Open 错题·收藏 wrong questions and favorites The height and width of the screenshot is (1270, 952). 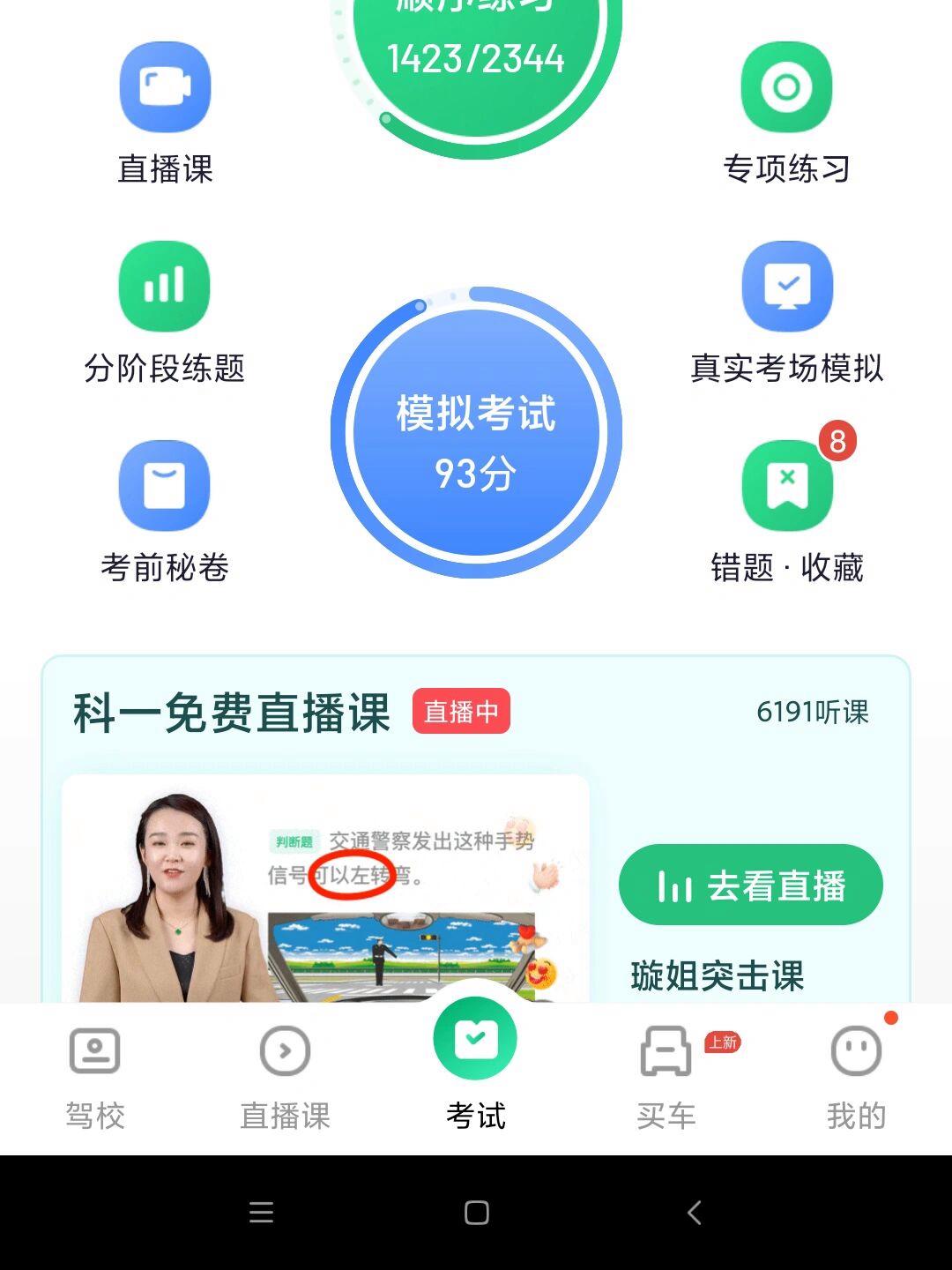click(x=787, y=486)
